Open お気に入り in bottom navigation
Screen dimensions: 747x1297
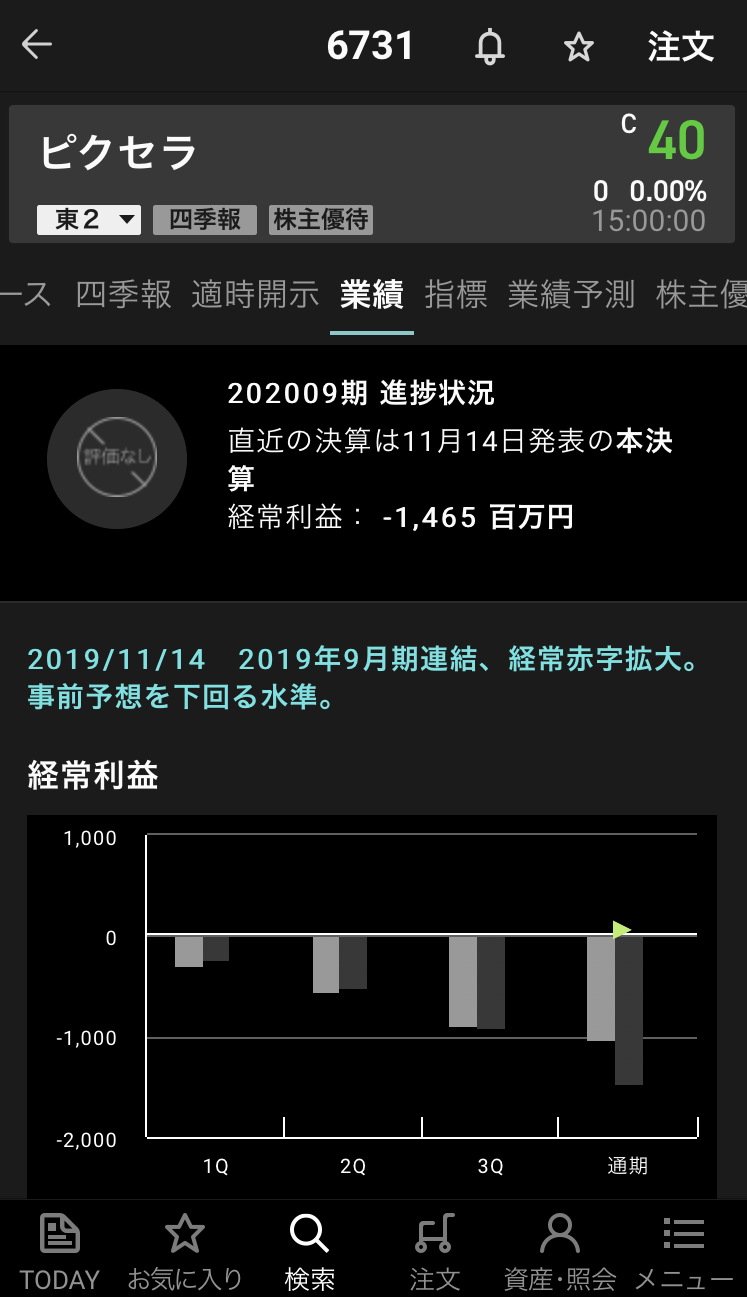point(185,1250)
